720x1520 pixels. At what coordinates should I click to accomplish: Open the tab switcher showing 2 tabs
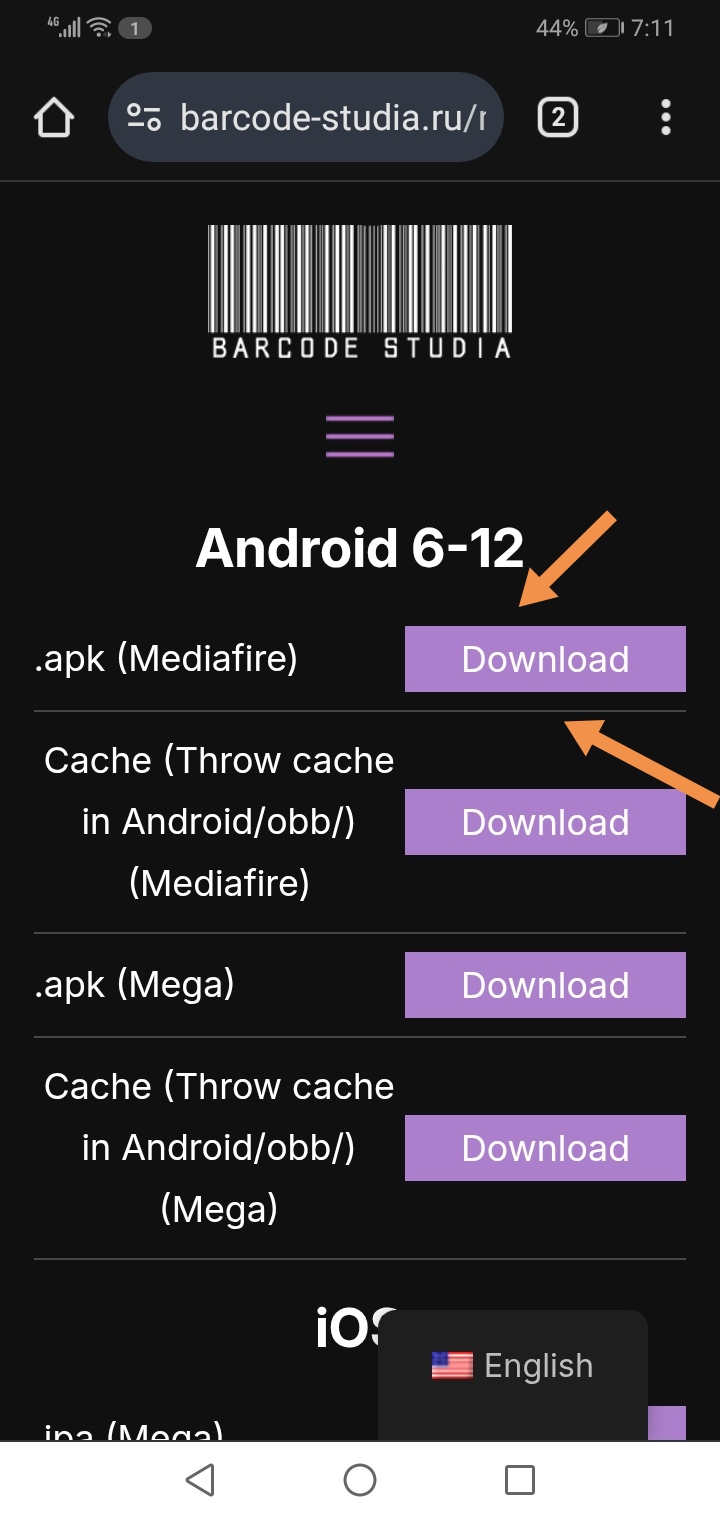coord(557,119)
